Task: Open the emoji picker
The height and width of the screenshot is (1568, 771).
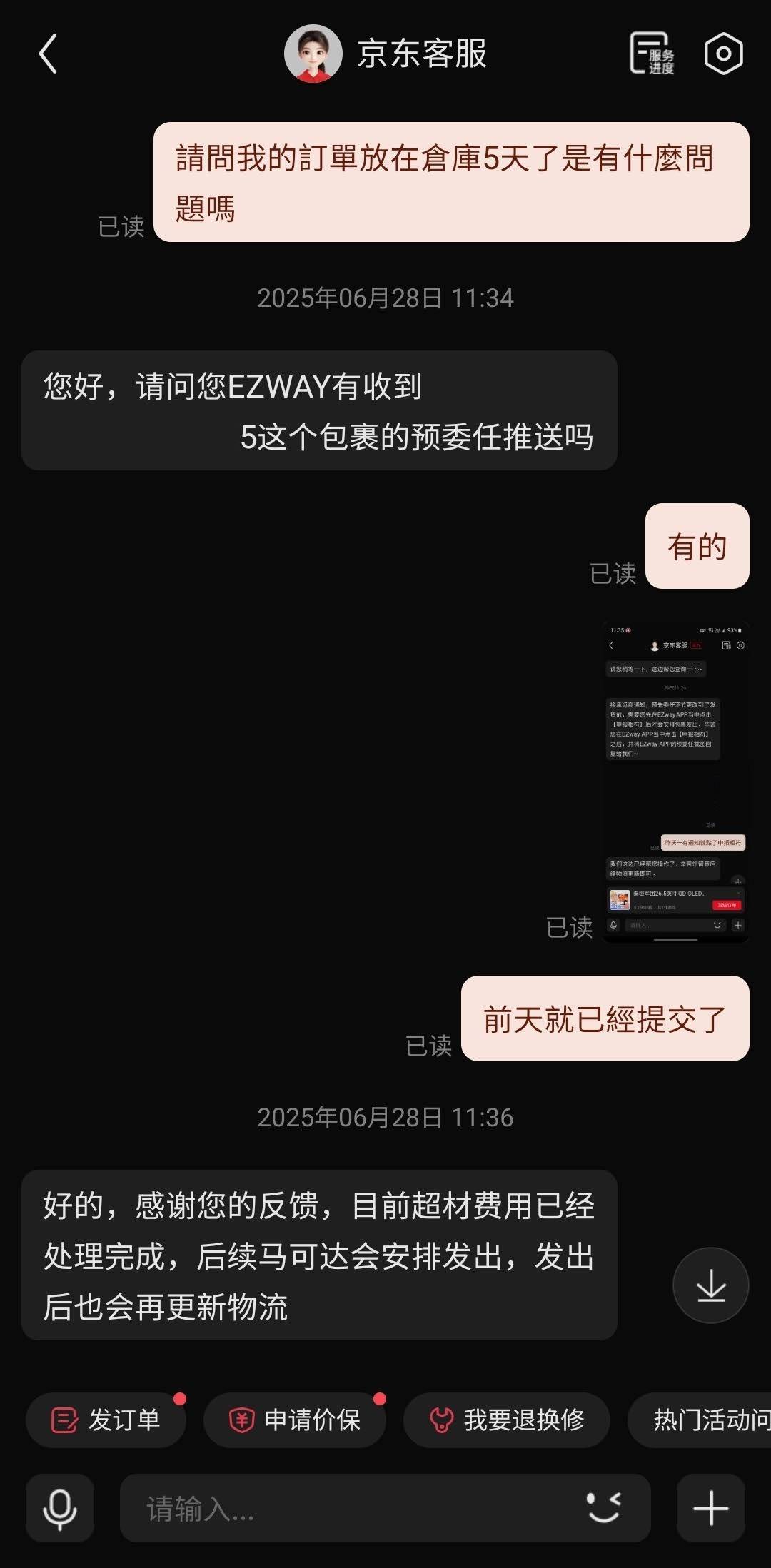Action: pyautogui.click(x=604, y=1509)
